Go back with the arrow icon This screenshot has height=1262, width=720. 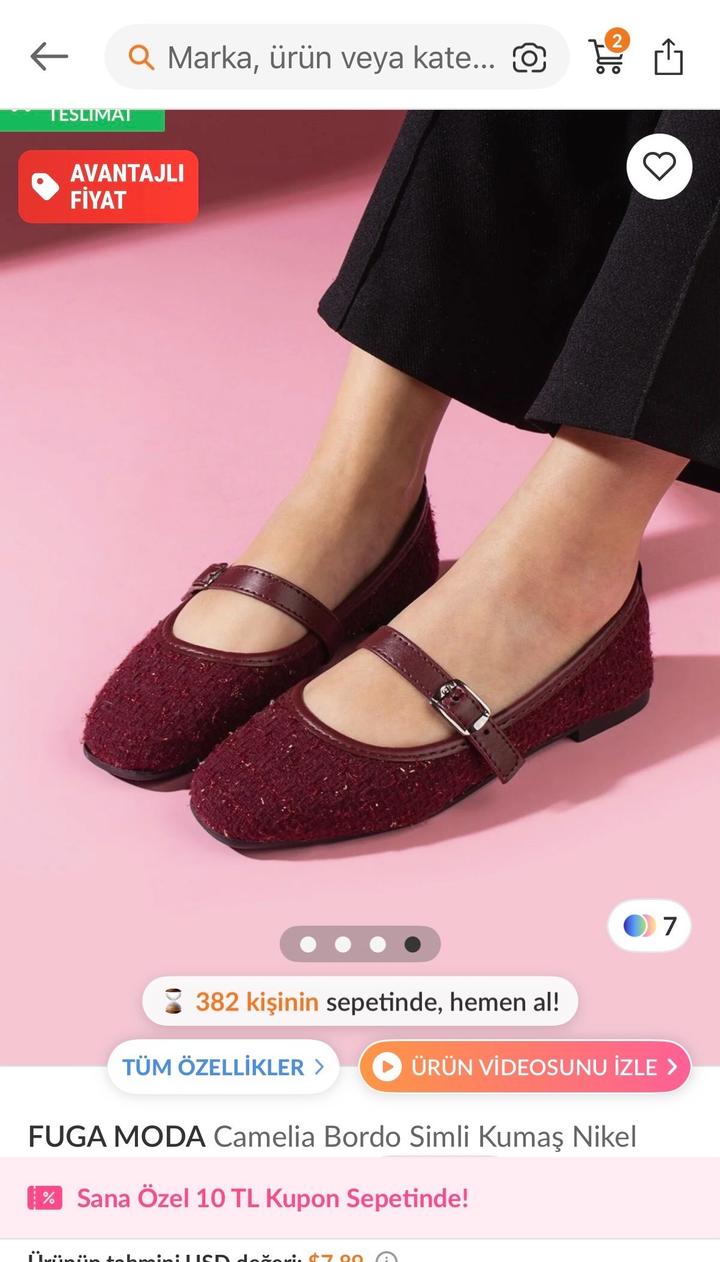coord(48,57)
